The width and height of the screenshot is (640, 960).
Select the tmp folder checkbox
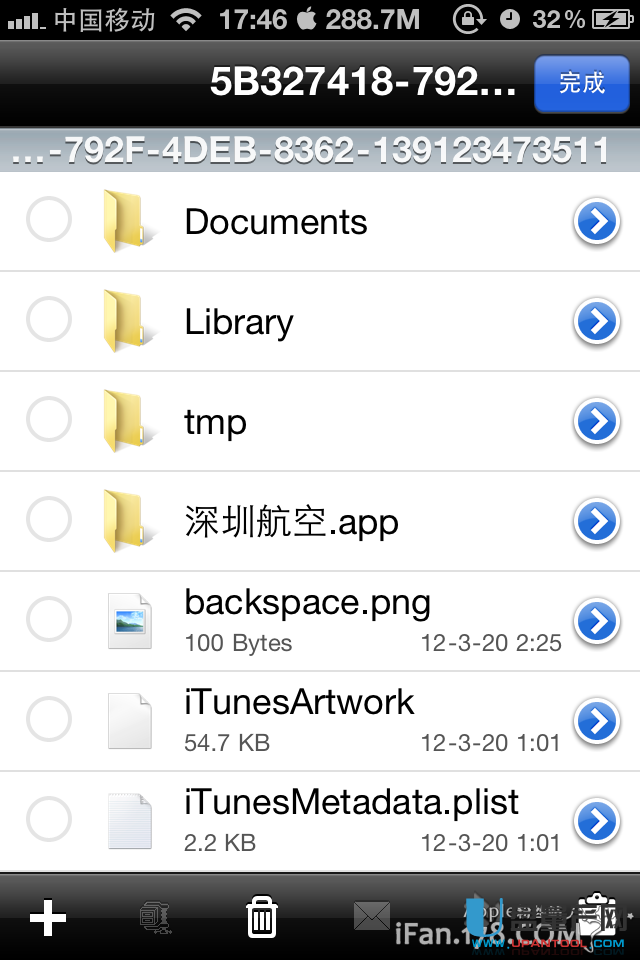pos(48,420)
